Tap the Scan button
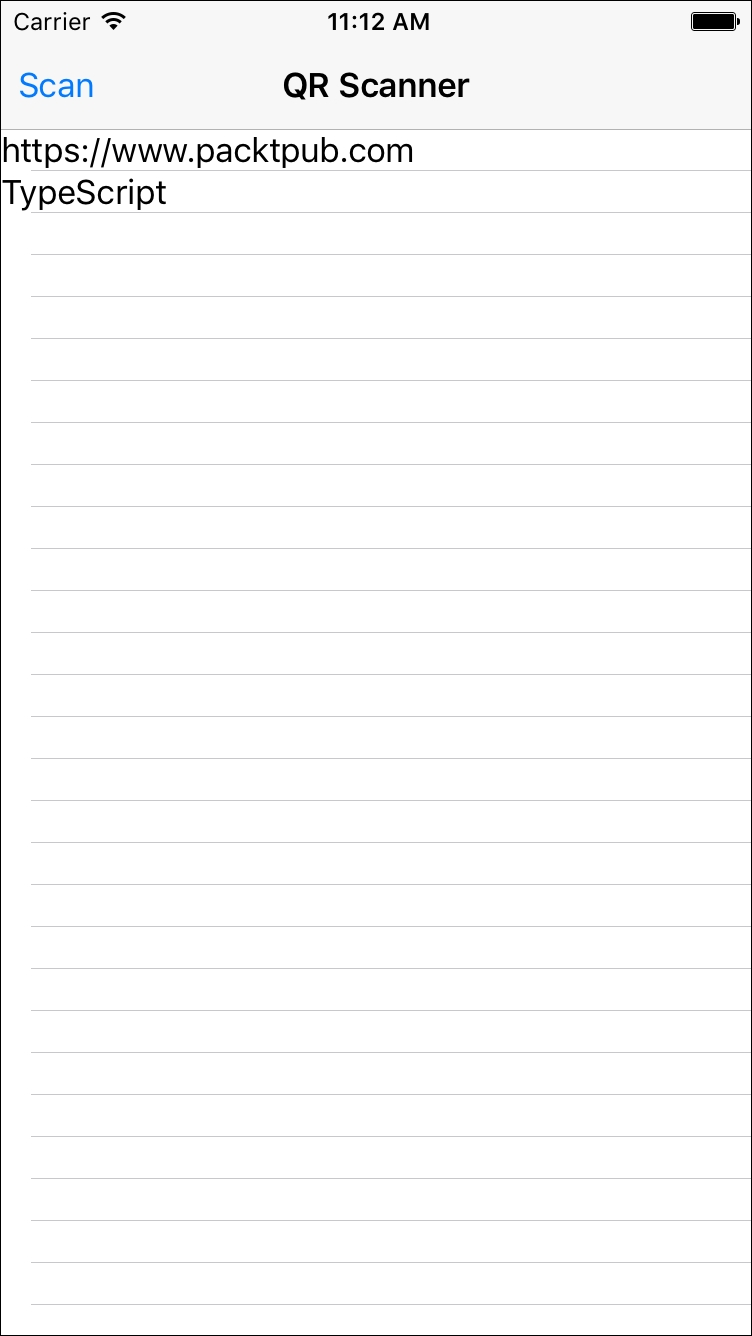Image resolution: width=752 pixels, height=1336 pixels. pos(56,86)
